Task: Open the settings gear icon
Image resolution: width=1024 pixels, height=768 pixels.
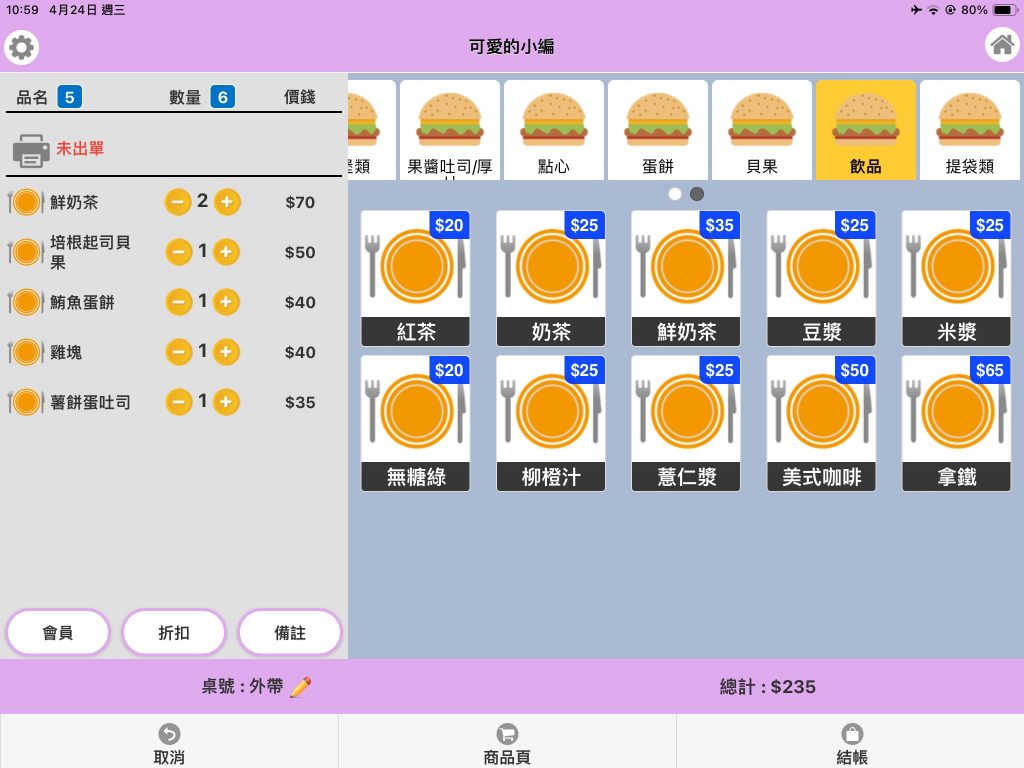Action: (22, 47)
